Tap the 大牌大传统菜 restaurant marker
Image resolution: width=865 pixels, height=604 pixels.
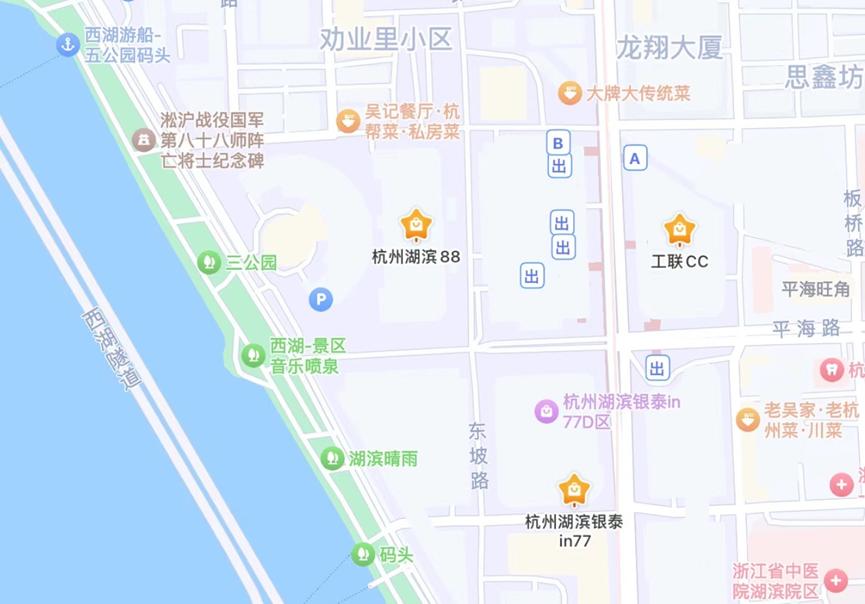(x=570, y=93)
